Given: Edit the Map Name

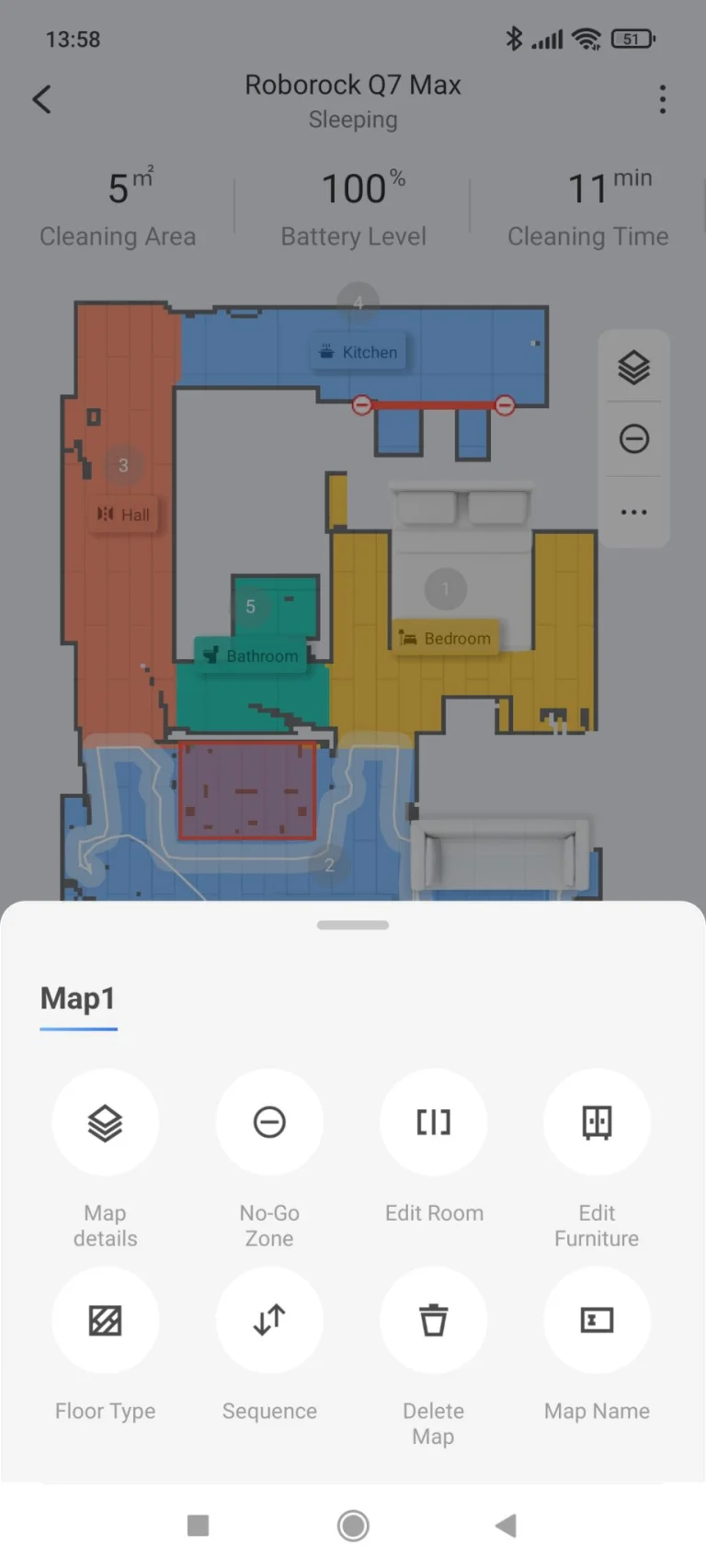Looking at the screenshot, I should [597, 1321].
